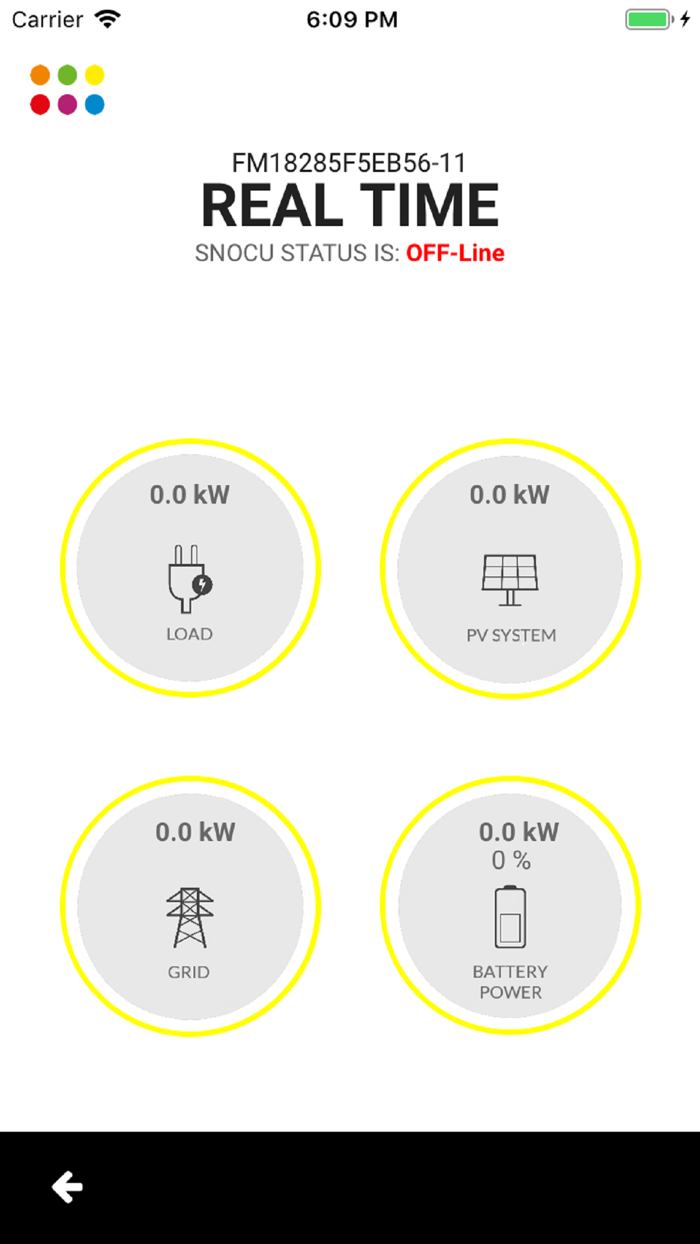View the Battery Power circle

(x=510, y=906)
